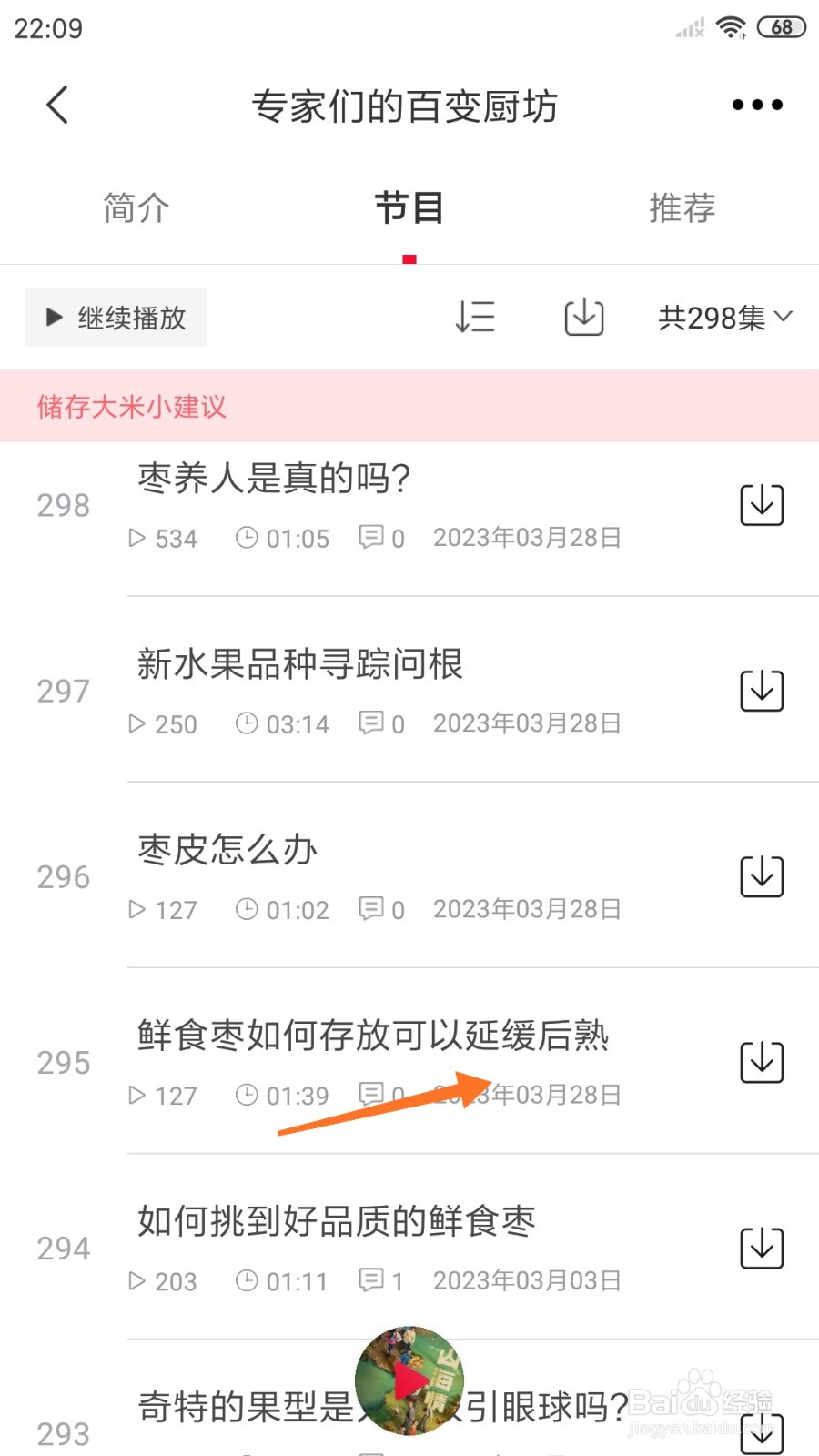Download episode 296 枣皮怎么办

[x=763, y=875]
